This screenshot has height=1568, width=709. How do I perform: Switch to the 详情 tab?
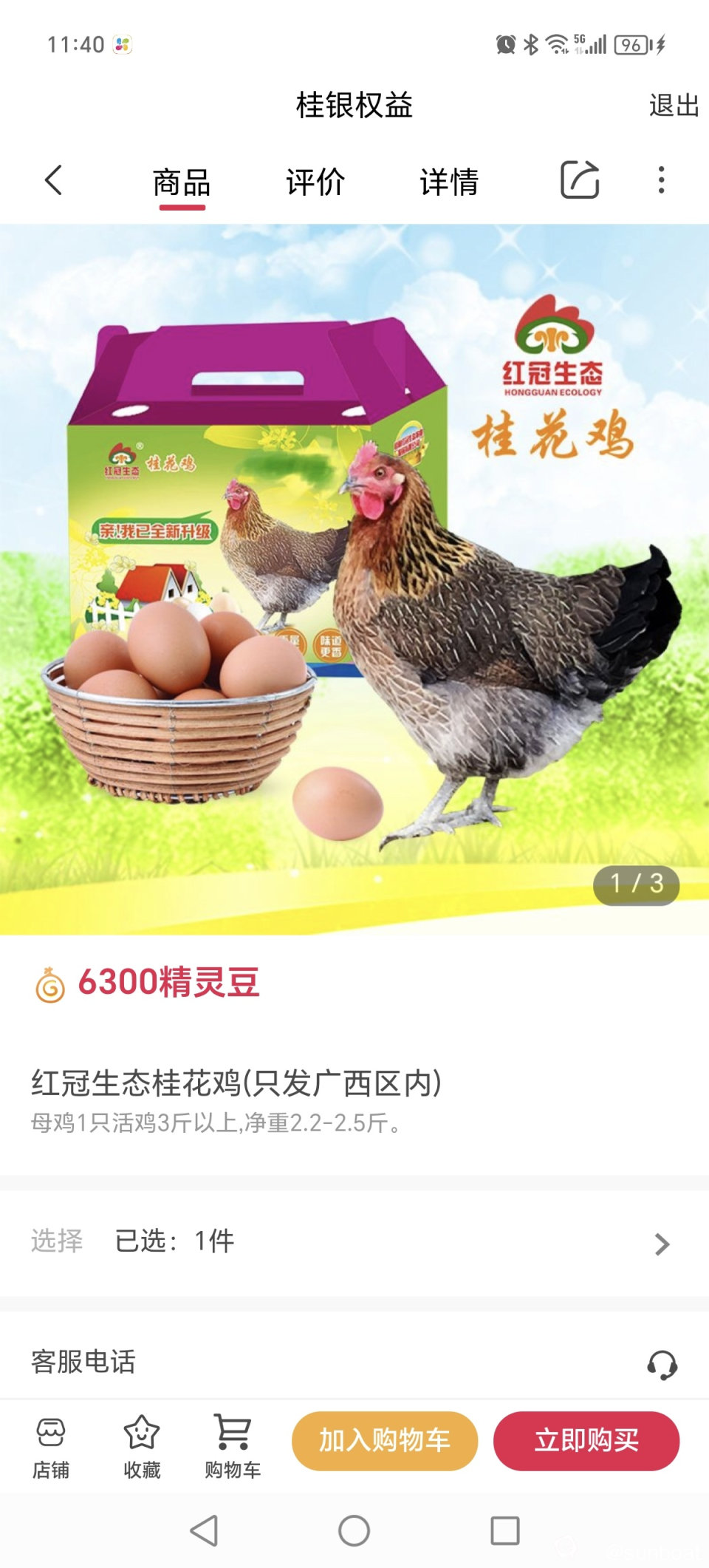pyautogui.click(x=449, y=182)
